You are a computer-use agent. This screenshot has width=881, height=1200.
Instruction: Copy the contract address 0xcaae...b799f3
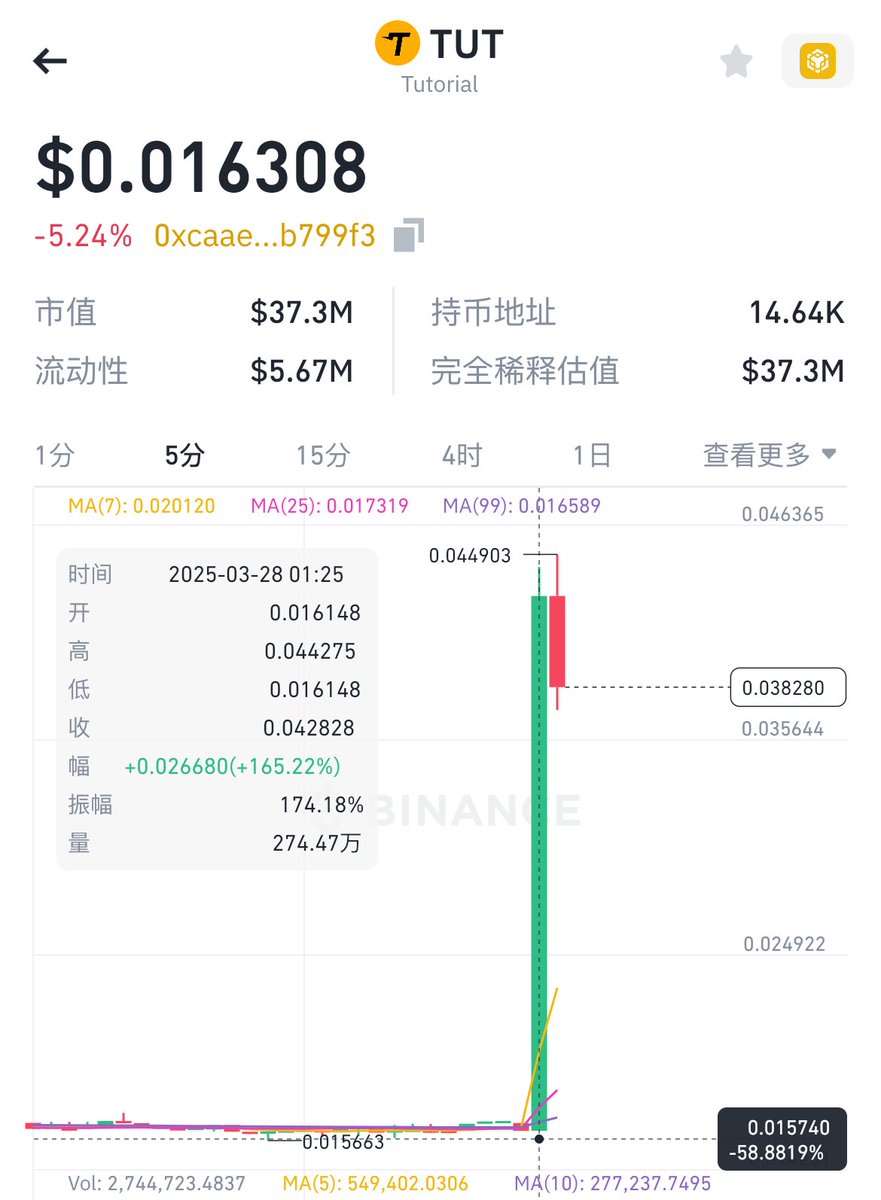[408, 235]
